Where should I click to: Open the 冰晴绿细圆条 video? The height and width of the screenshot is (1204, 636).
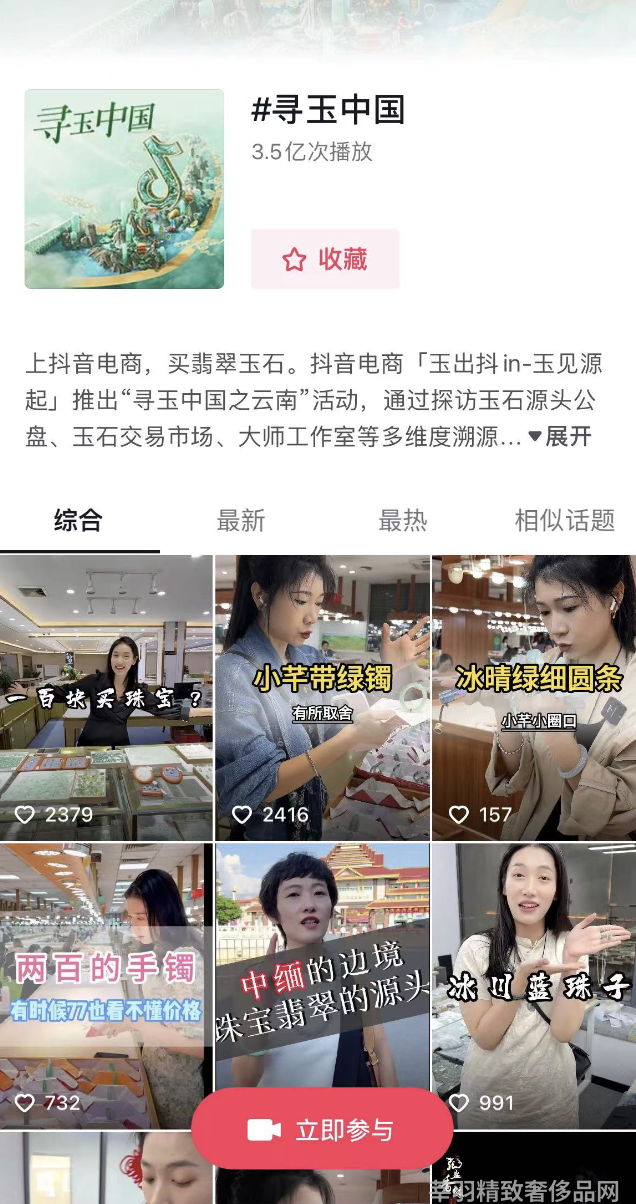[534, 698]
